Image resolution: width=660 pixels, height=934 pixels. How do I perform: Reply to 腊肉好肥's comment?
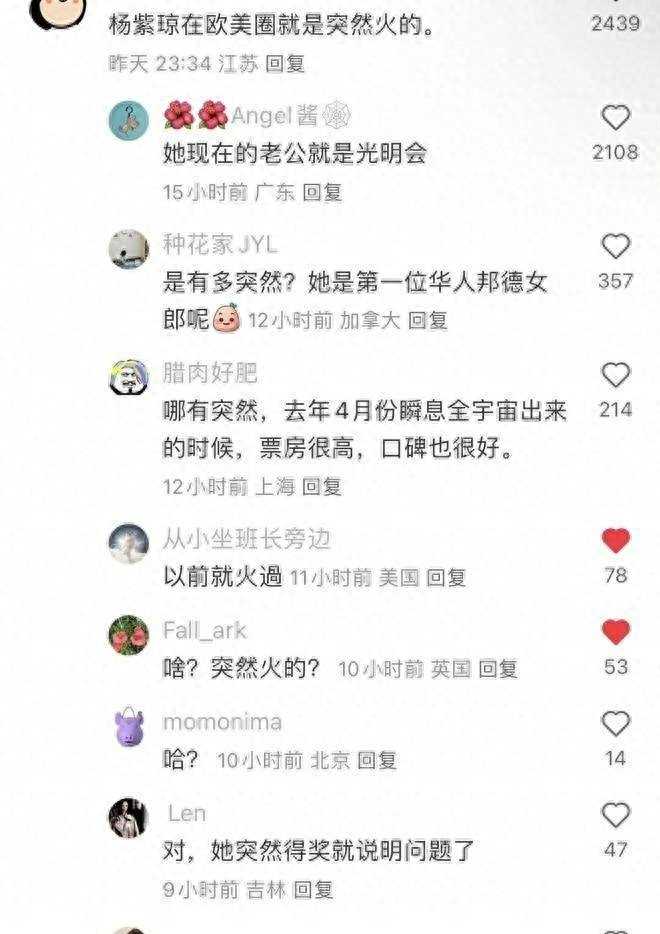[322, 486]
